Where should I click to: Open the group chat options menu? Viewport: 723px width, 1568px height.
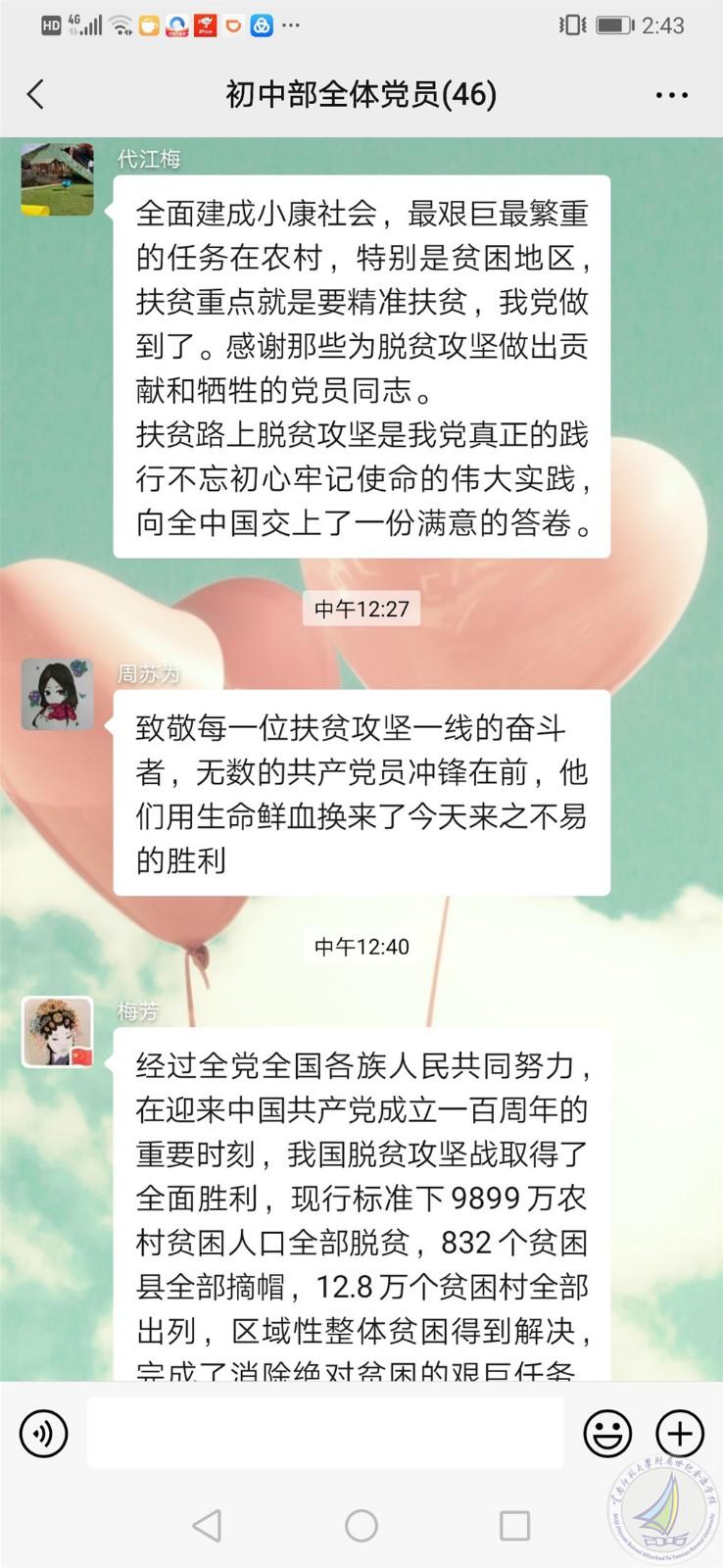coord(671,95)
